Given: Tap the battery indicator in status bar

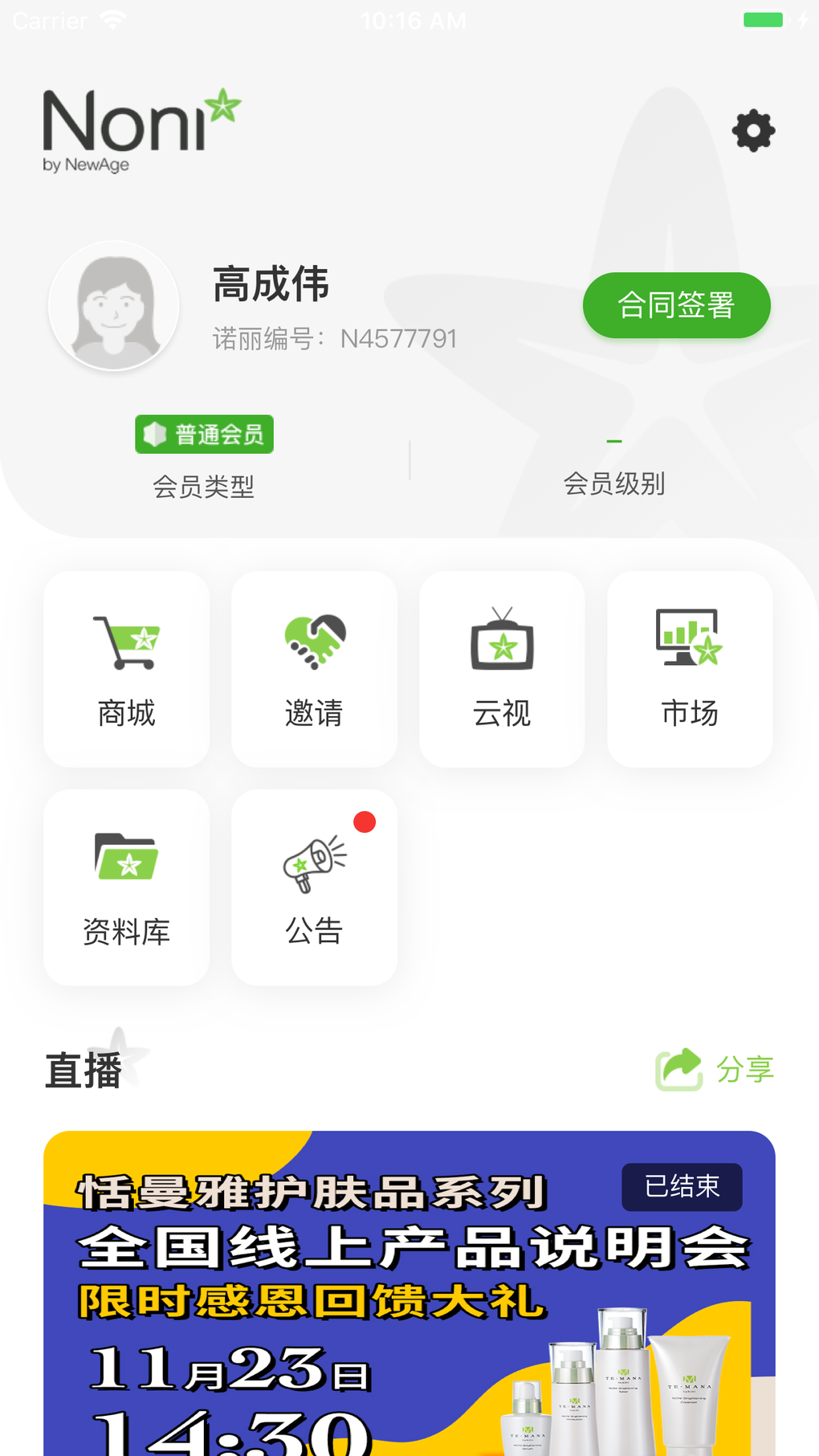Looking at the screenshot, I should (762, 19).
